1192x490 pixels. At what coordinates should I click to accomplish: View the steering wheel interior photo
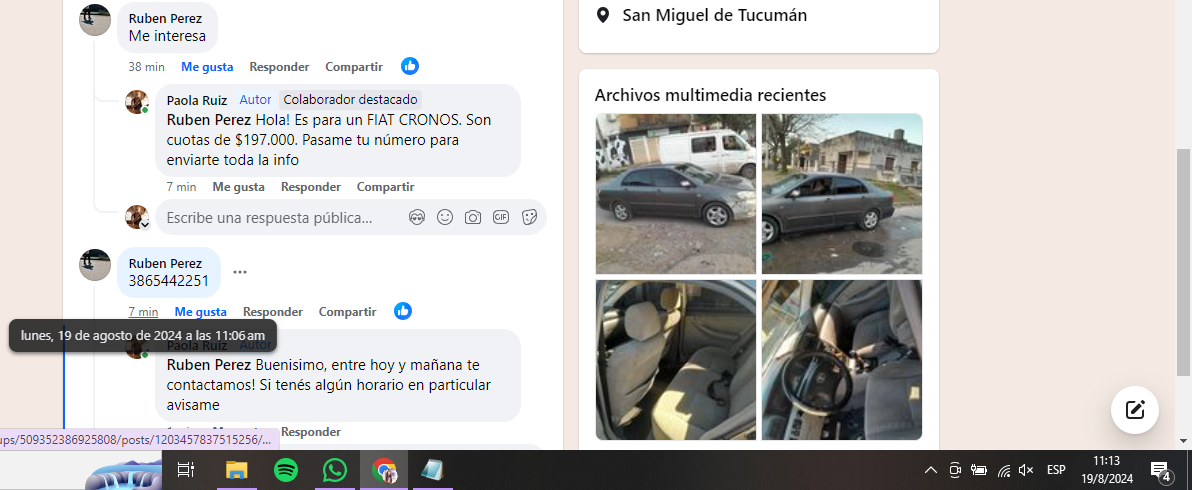(841, 359)
